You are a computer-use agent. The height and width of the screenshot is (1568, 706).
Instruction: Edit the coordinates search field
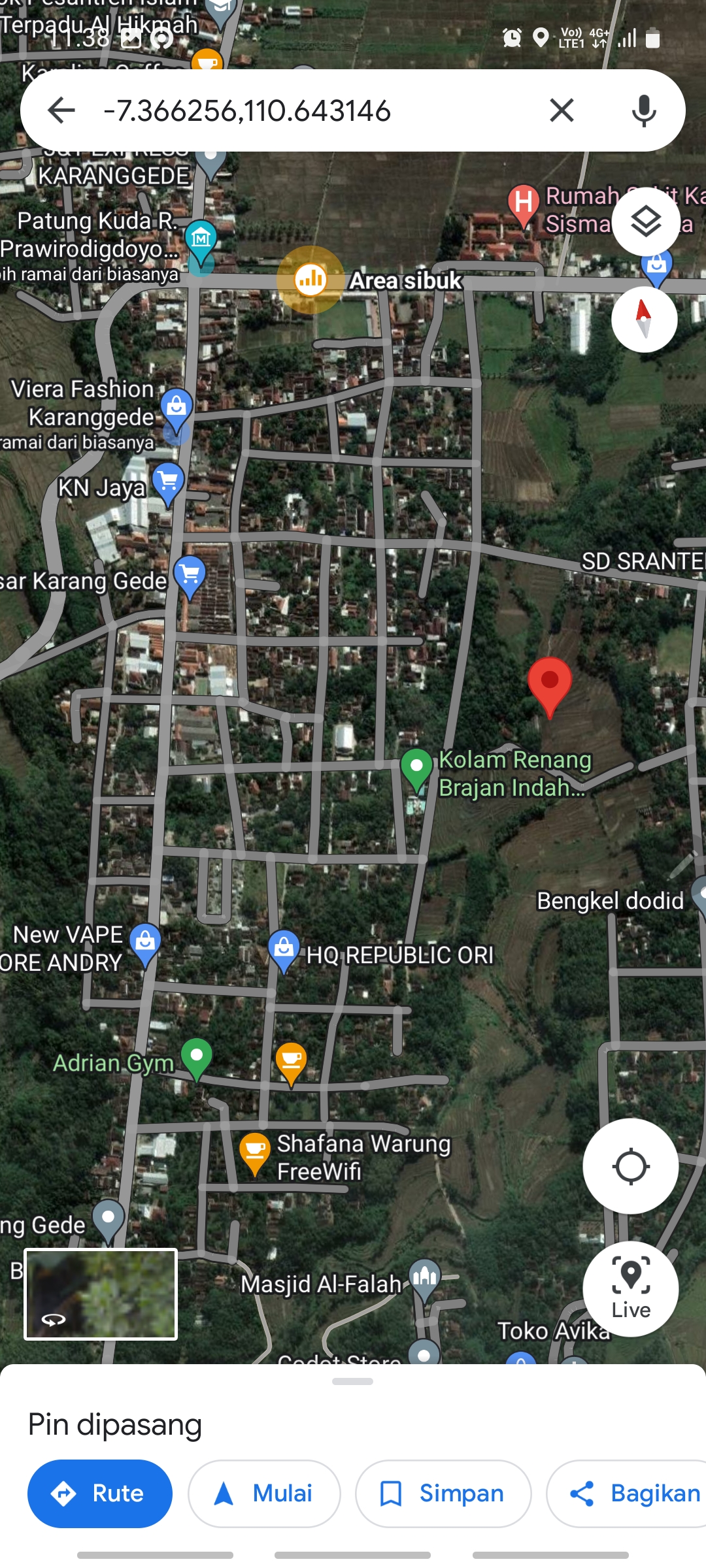tap(294, 110)
